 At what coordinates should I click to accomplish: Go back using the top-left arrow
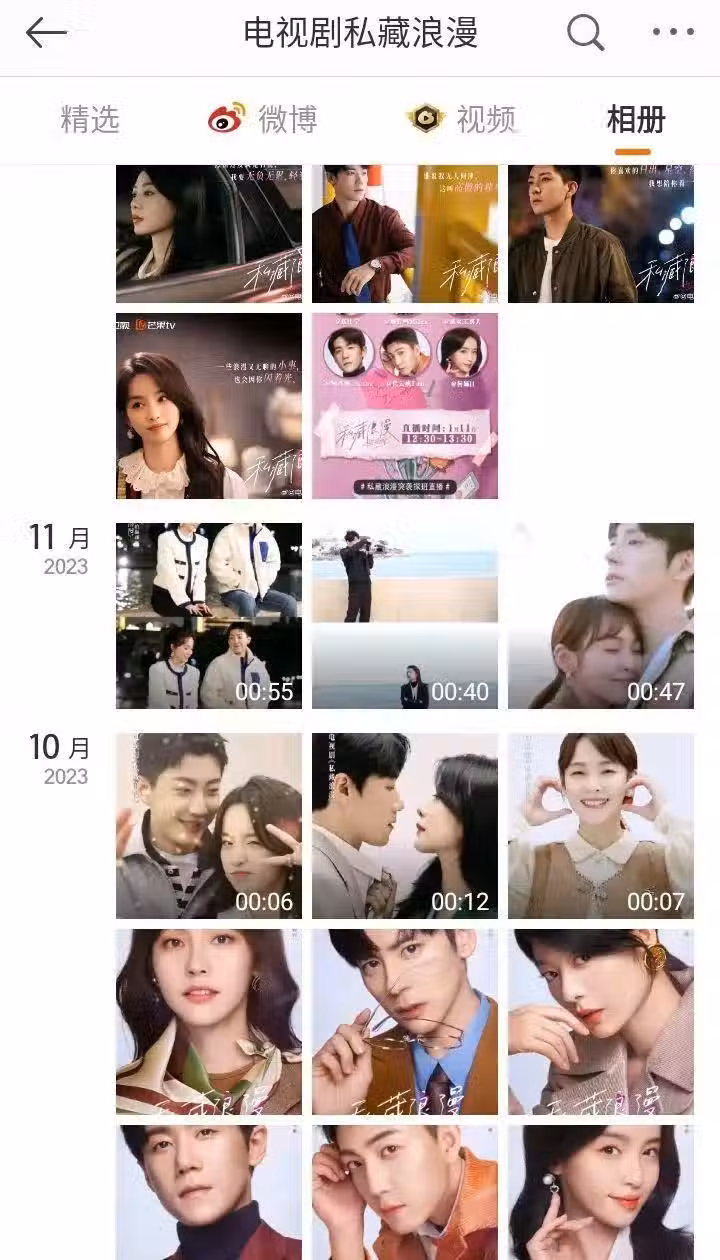coord(46,33)
